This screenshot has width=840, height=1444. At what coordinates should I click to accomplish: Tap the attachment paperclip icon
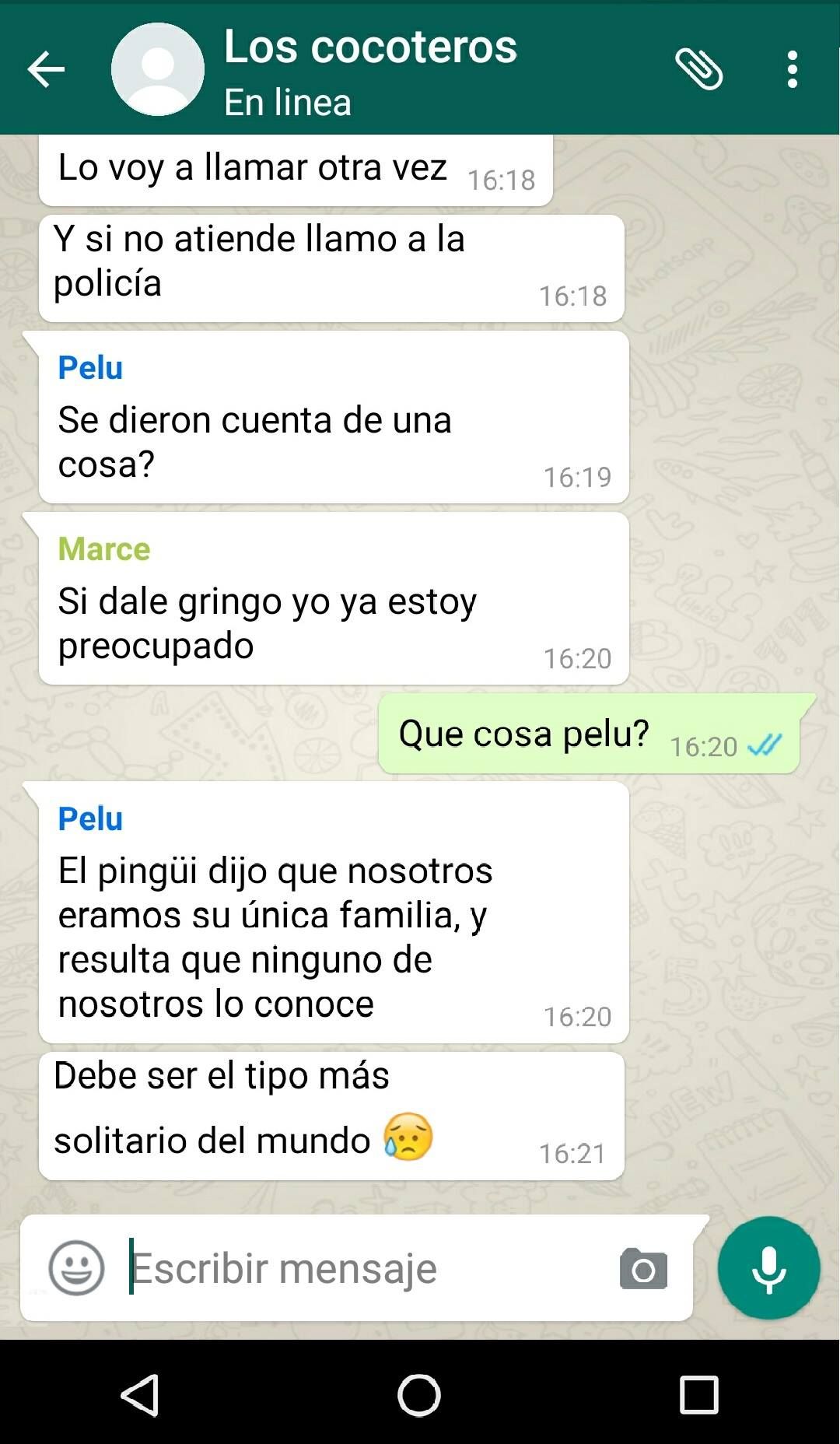(x=698, y=70)
